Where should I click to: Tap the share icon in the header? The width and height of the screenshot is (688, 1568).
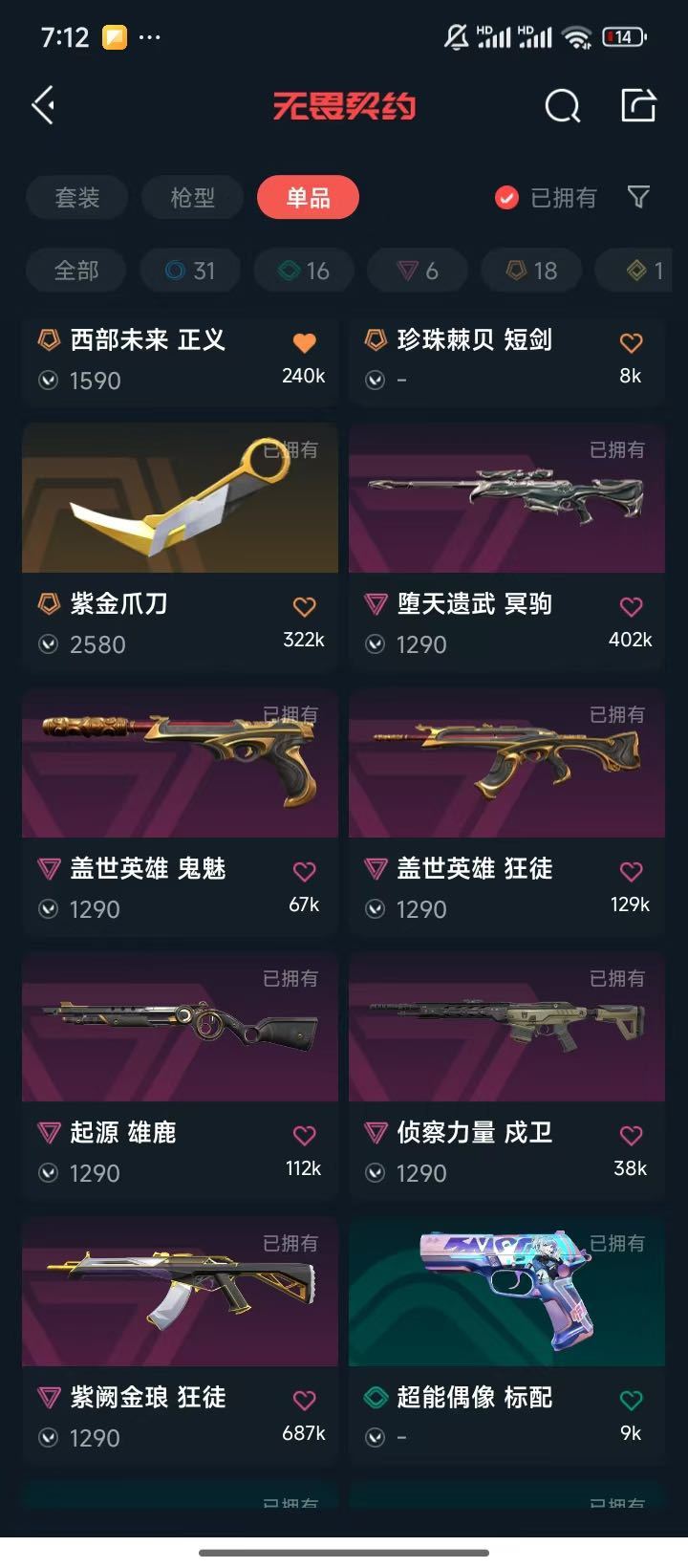coord(638,105)
